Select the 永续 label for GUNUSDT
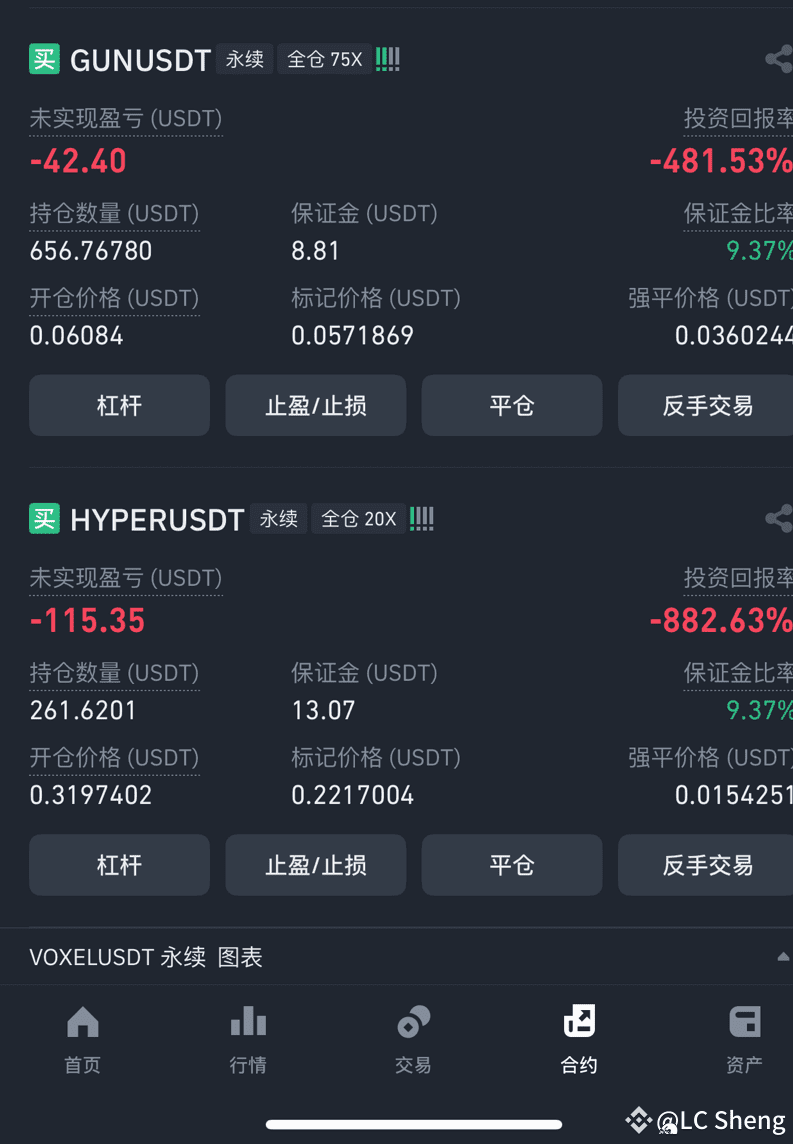This screenshot has width=793, height=1144. pyautogui.click(x=244, y=59)
